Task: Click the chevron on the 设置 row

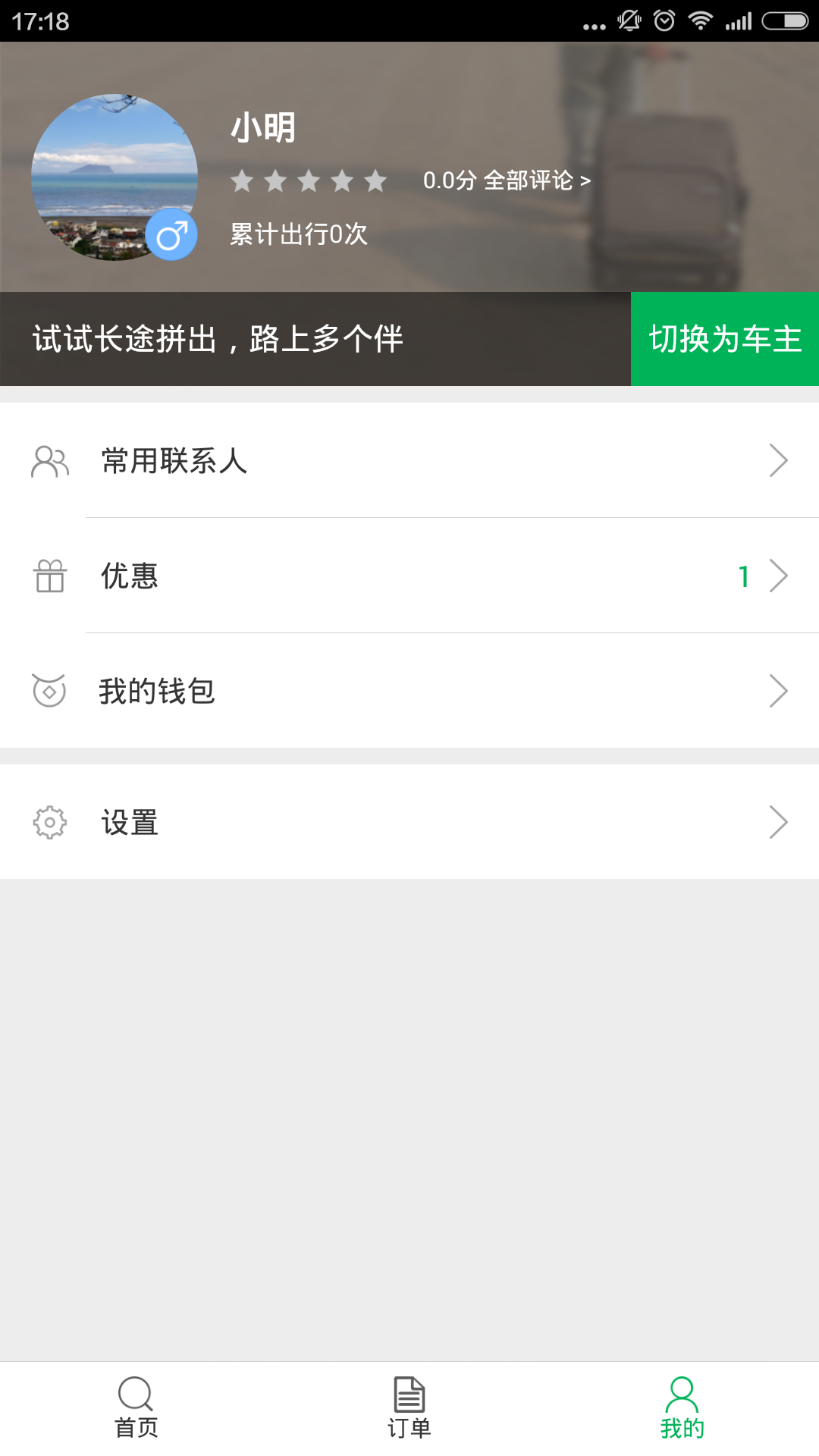Action: pos(779,821)
